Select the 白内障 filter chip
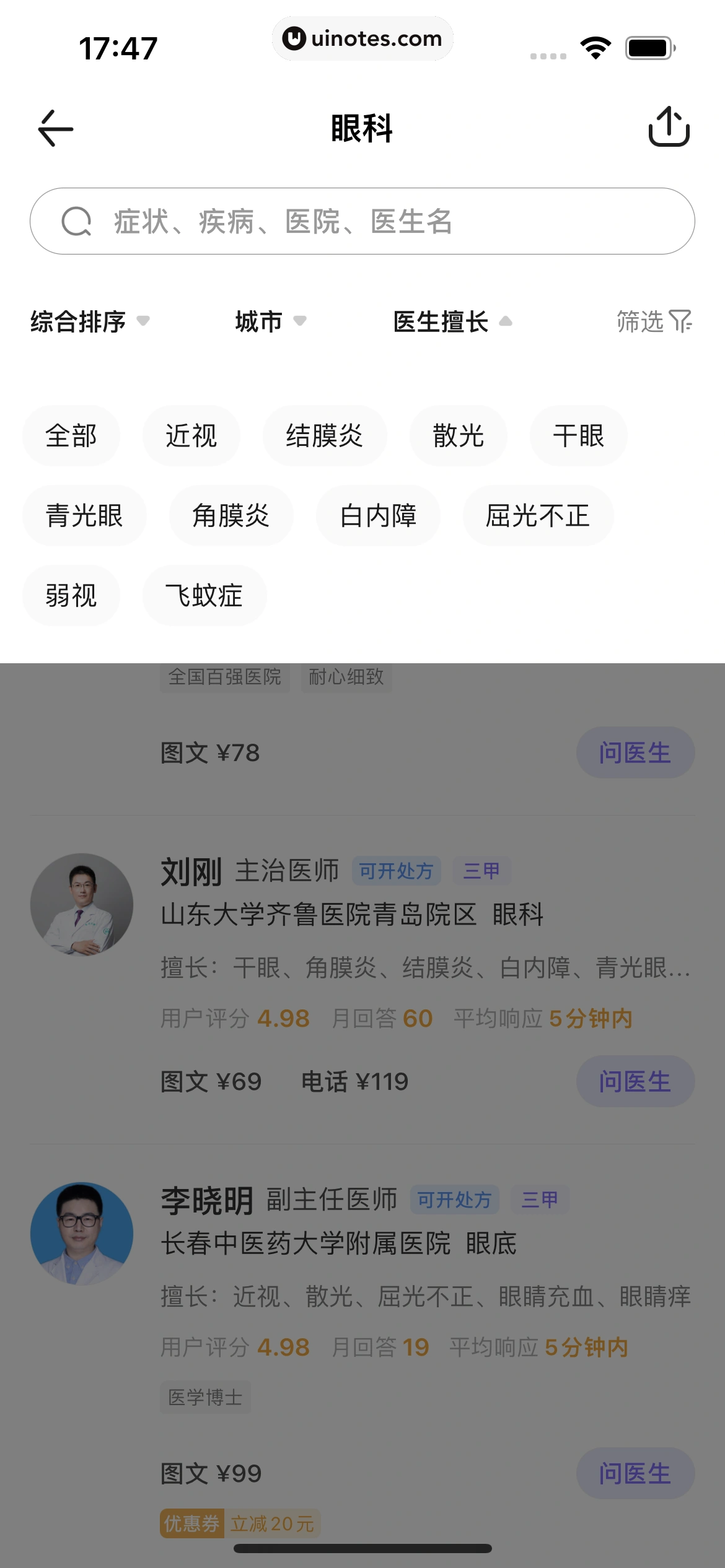Screen dimensions: 725x1568 (x=379, y=515)
